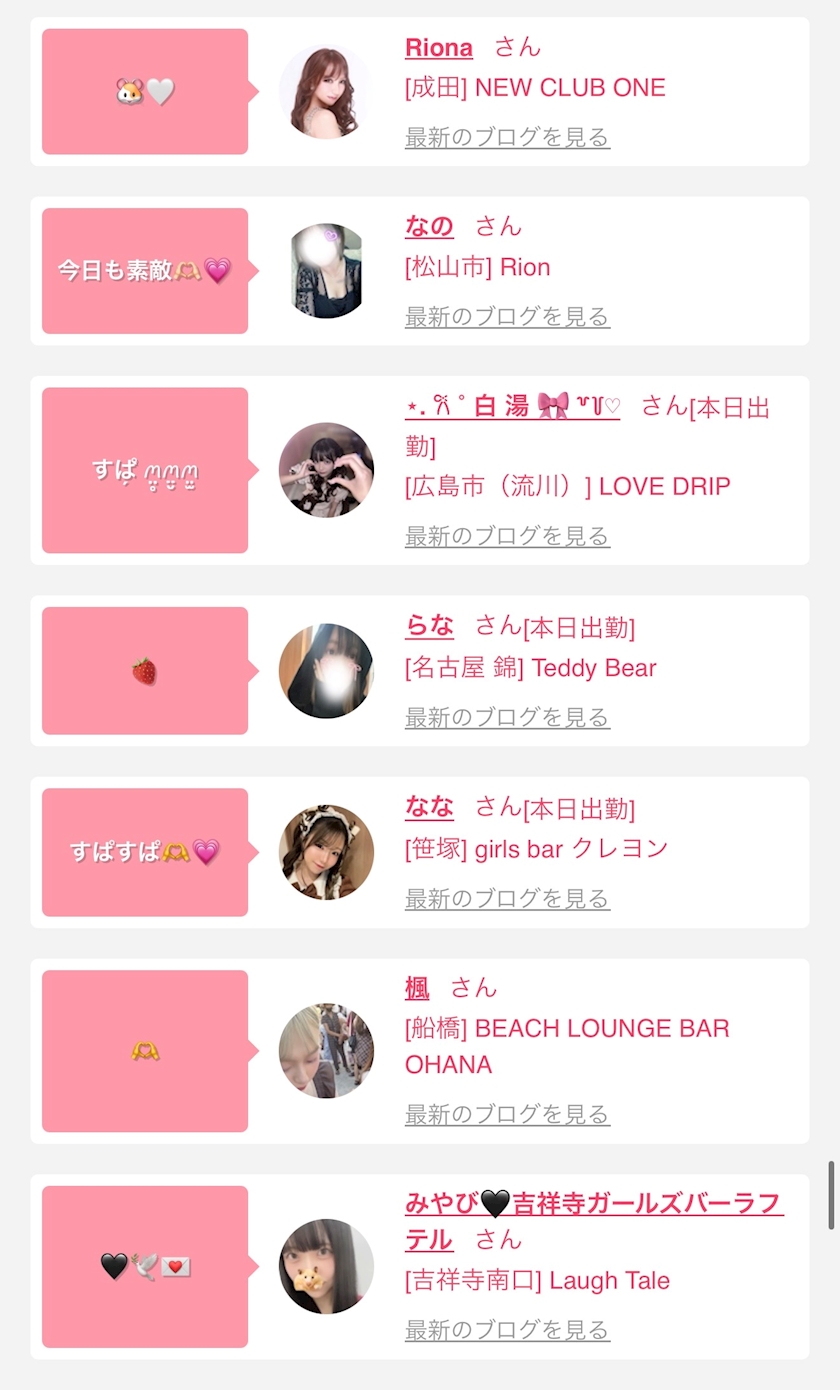View latest blog of Riona
The image size is (840, 1390).
(507, 137)
